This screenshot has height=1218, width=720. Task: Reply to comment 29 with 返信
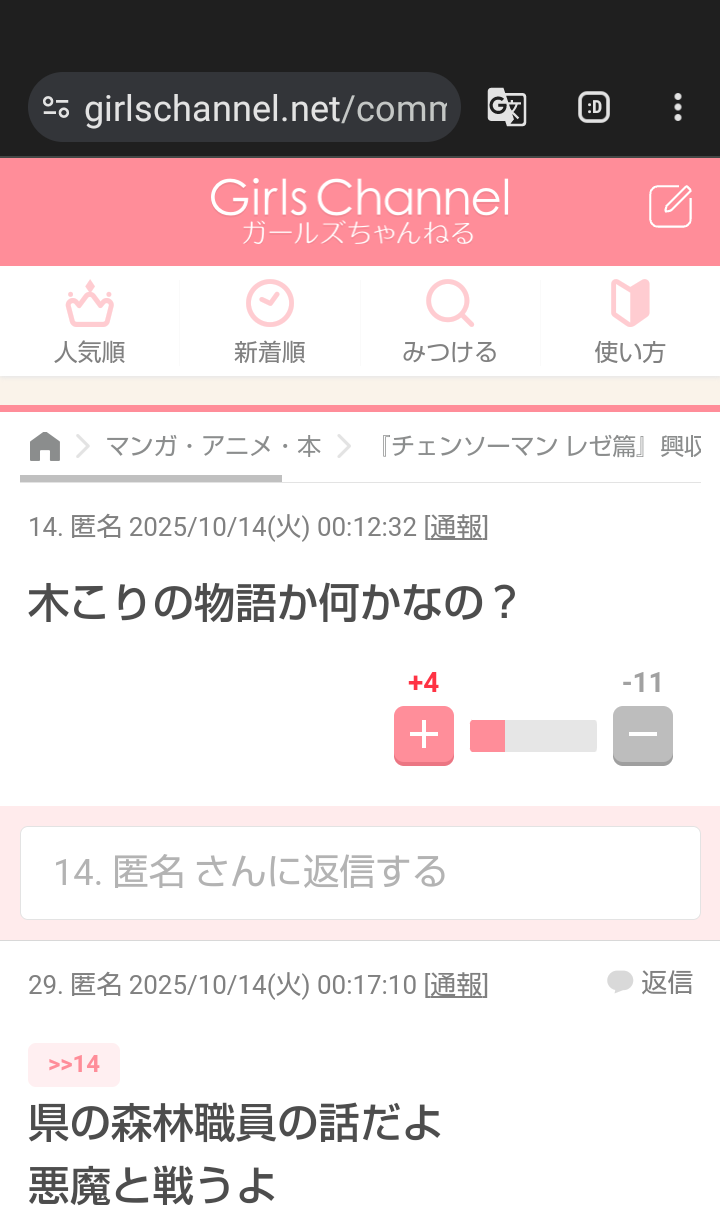tap(650, 983)
